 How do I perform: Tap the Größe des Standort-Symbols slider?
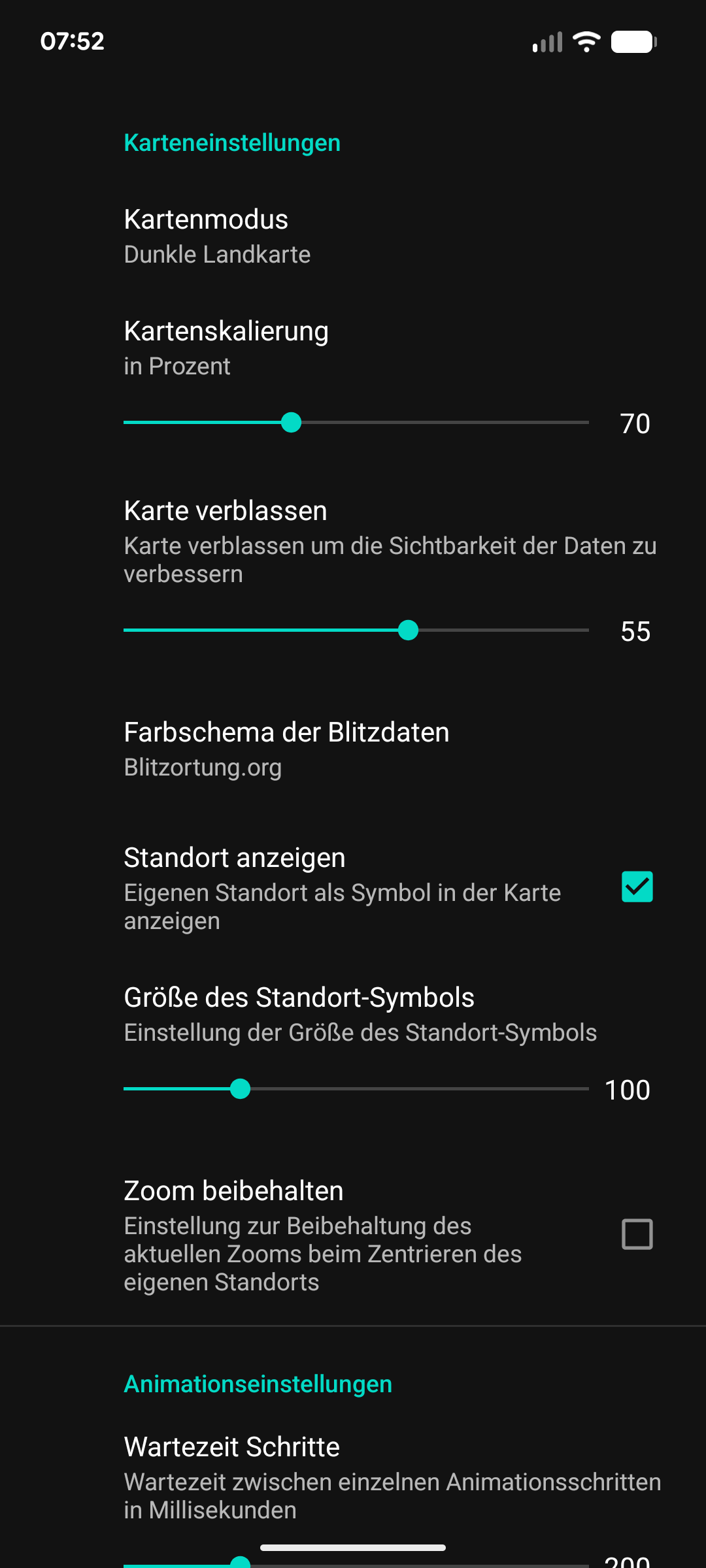[356, 1089]
